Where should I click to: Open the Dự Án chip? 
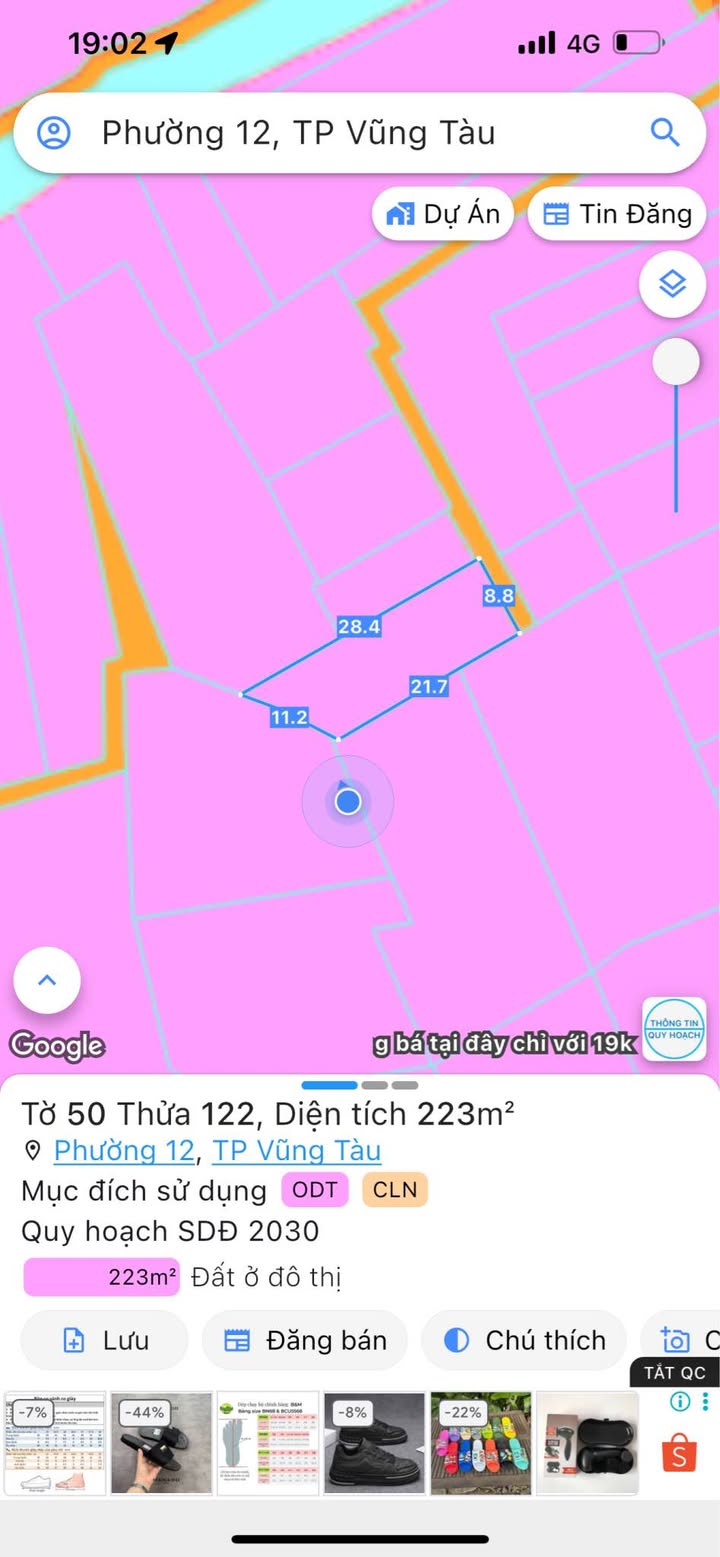point(443,214)
